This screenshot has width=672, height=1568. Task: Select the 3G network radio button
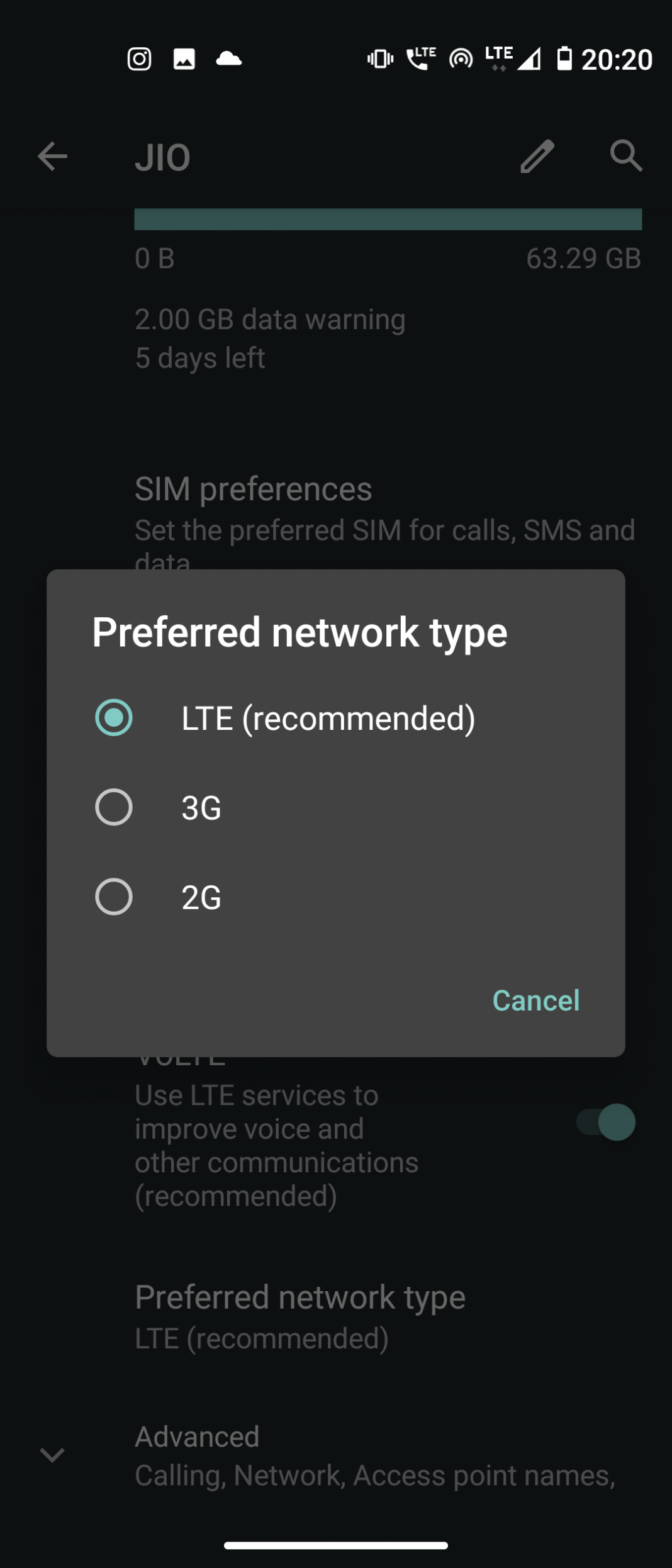click(x=115, y=807)
